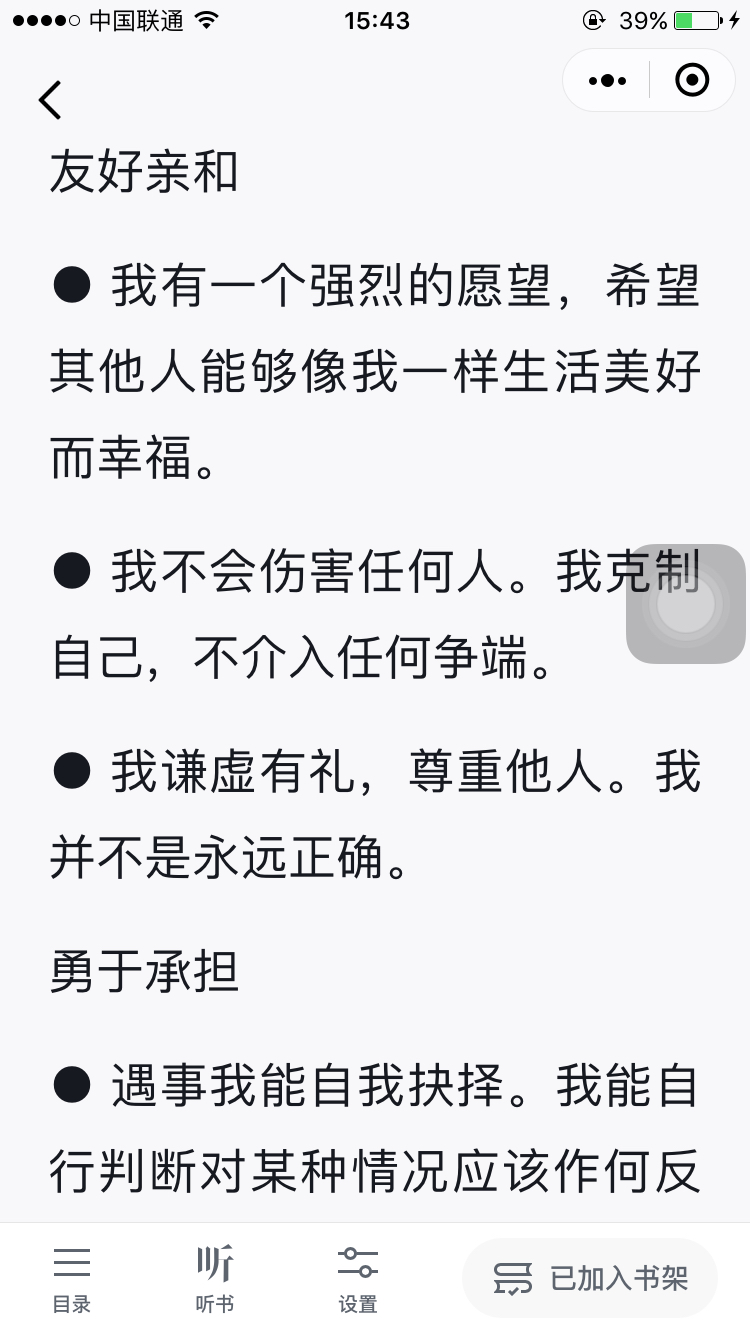Open the 目录 table of contents
Image resolution: width=750 pixels, height=1334 pixels.
point(72,1279)
